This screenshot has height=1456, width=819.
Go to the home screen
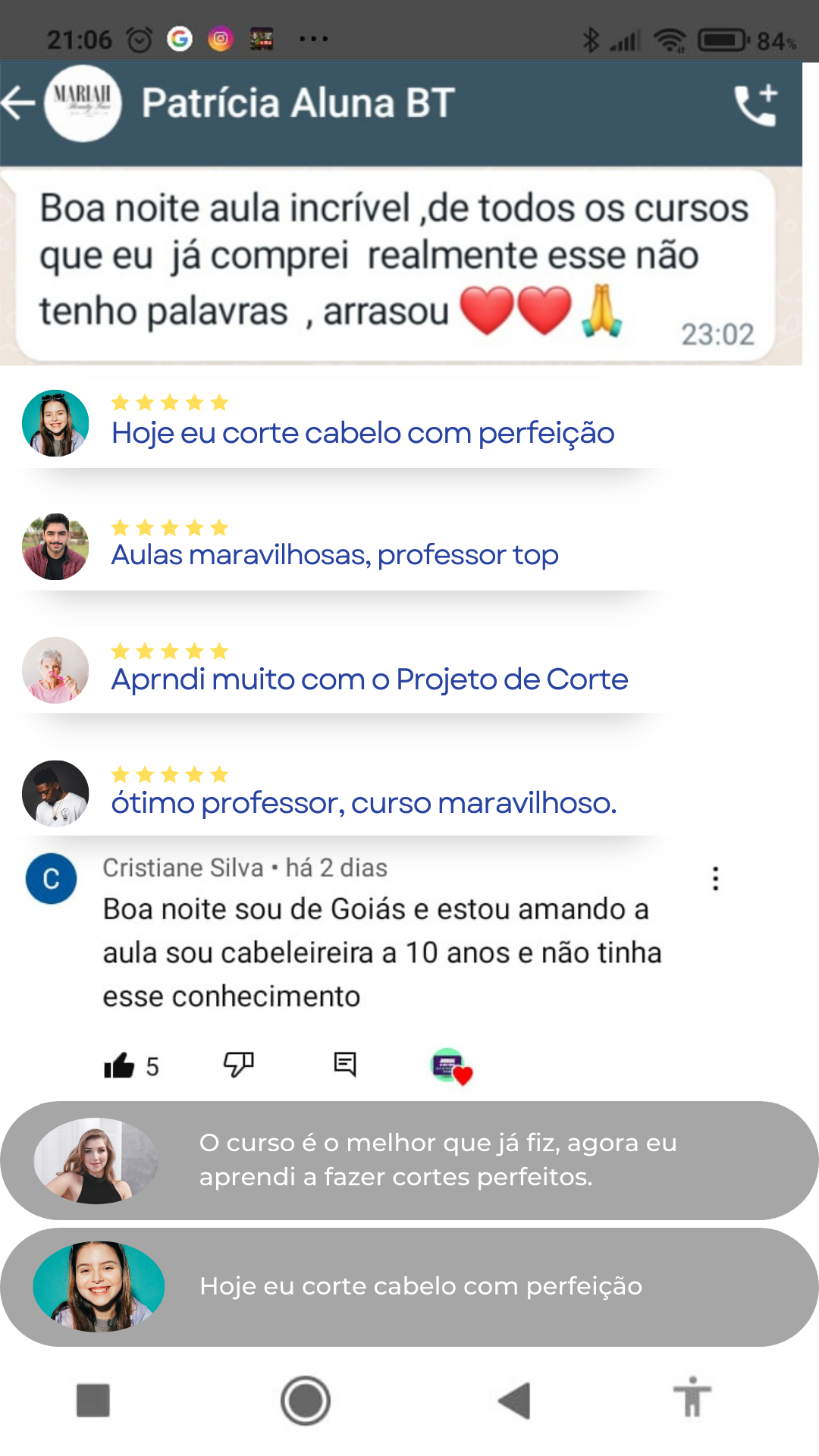[305, 1400]
